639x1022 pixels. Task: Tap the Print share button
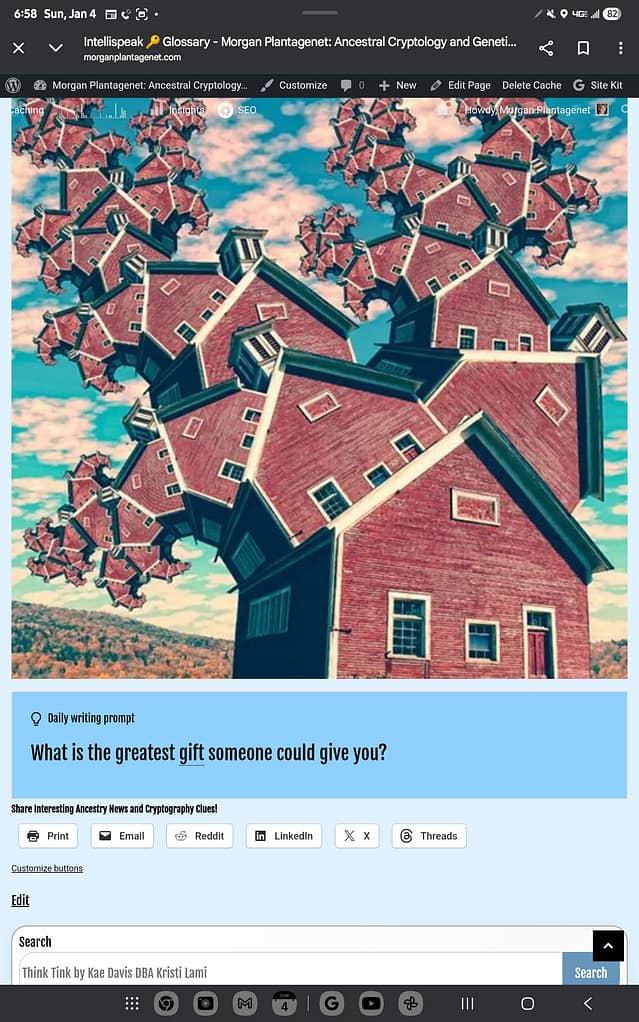coord(48,836)
